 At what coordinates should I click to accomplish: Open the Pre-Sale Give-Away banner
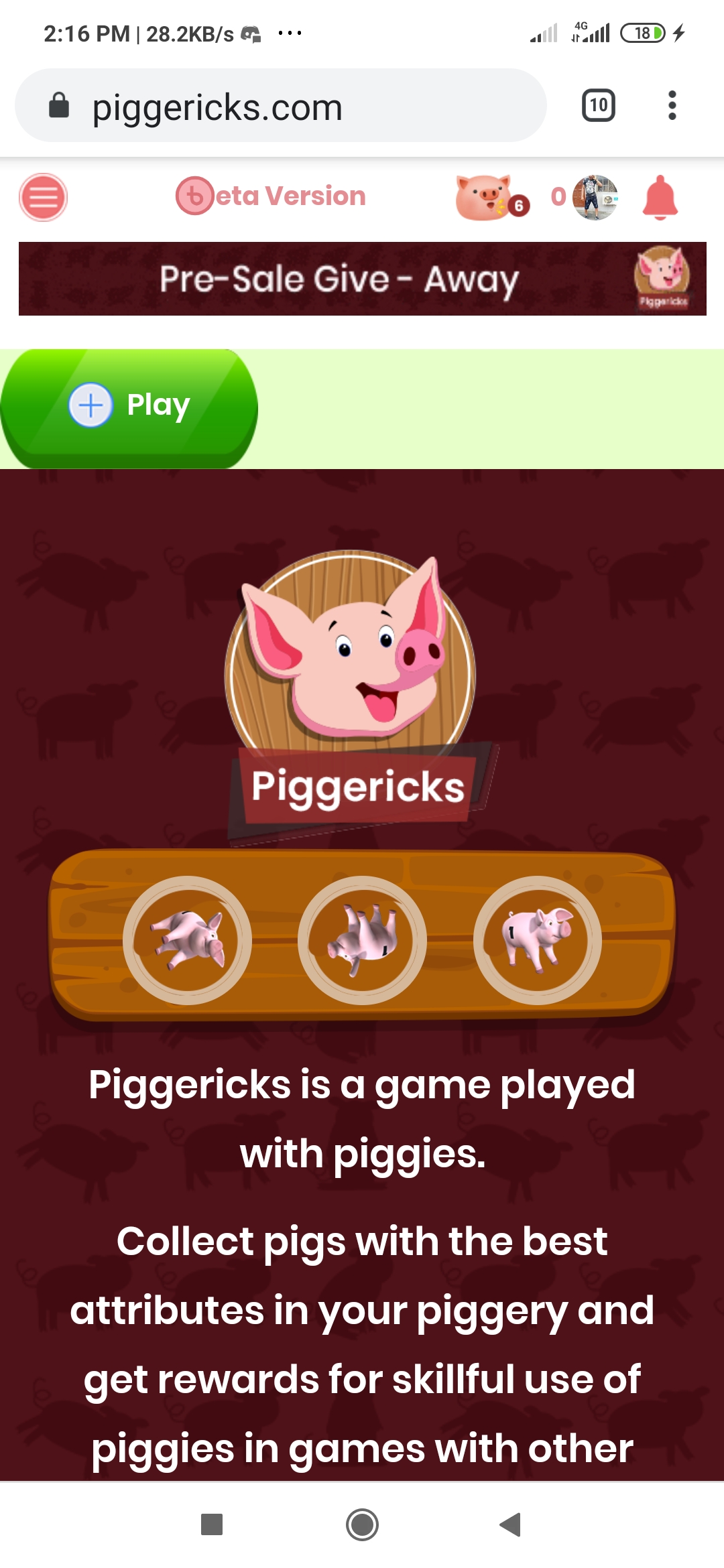coord(362,279)
